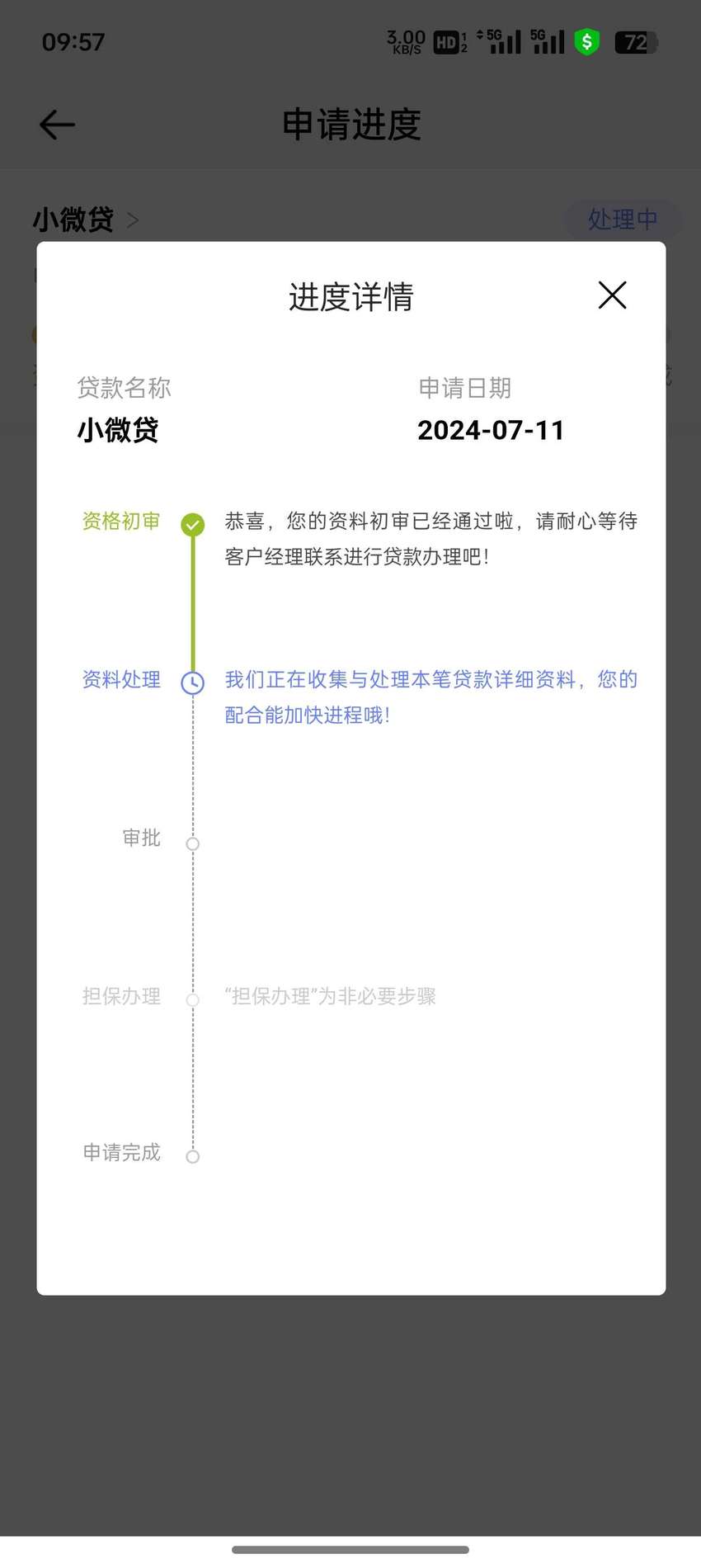This screenshot has width=701, height=1568.
Task: Close the 进度详情 dialog
Action: pos(612,295)
